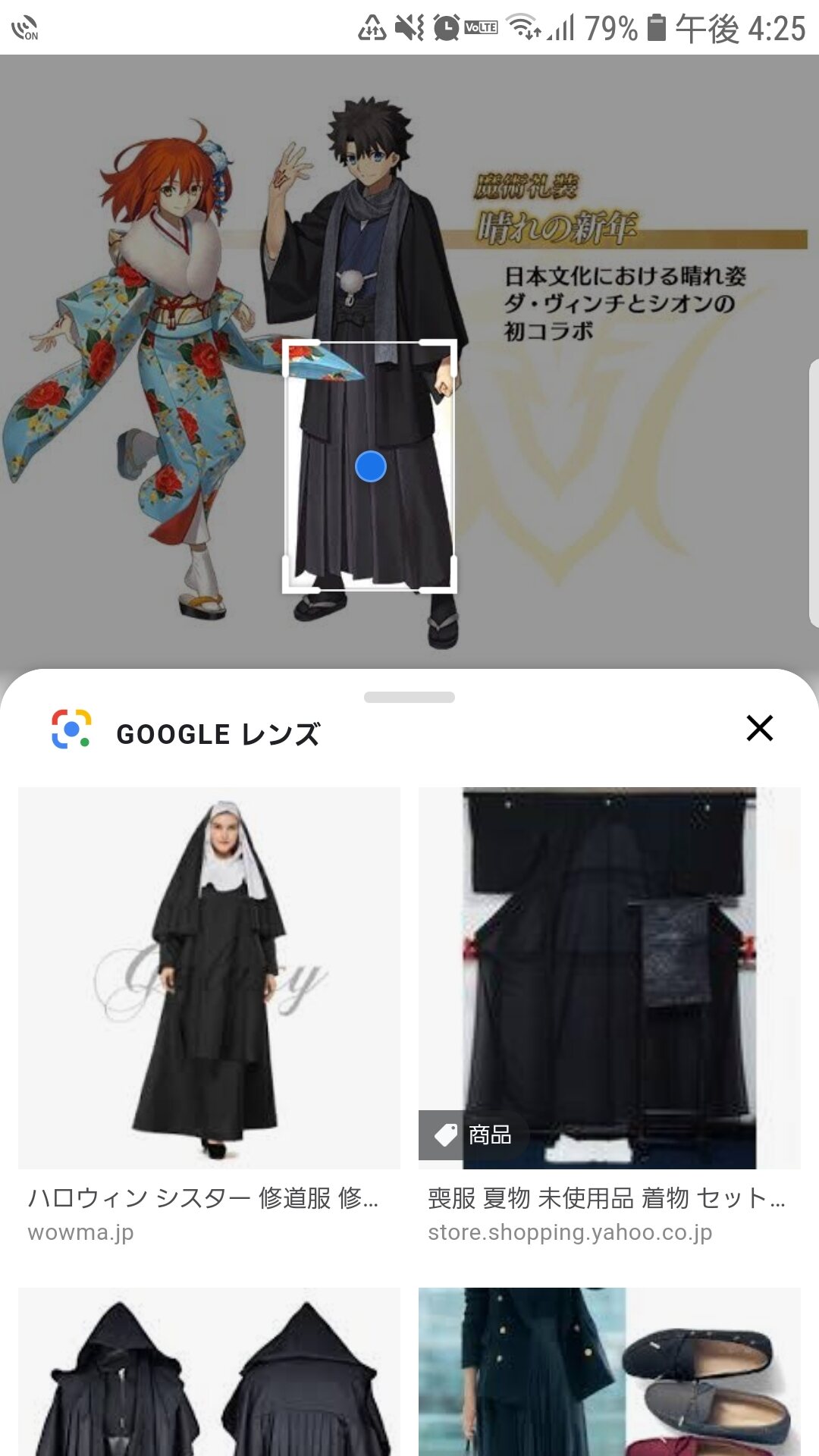Close the Google Lens results panel
This screenshot has height=1456, width=819.
point(759,728)
